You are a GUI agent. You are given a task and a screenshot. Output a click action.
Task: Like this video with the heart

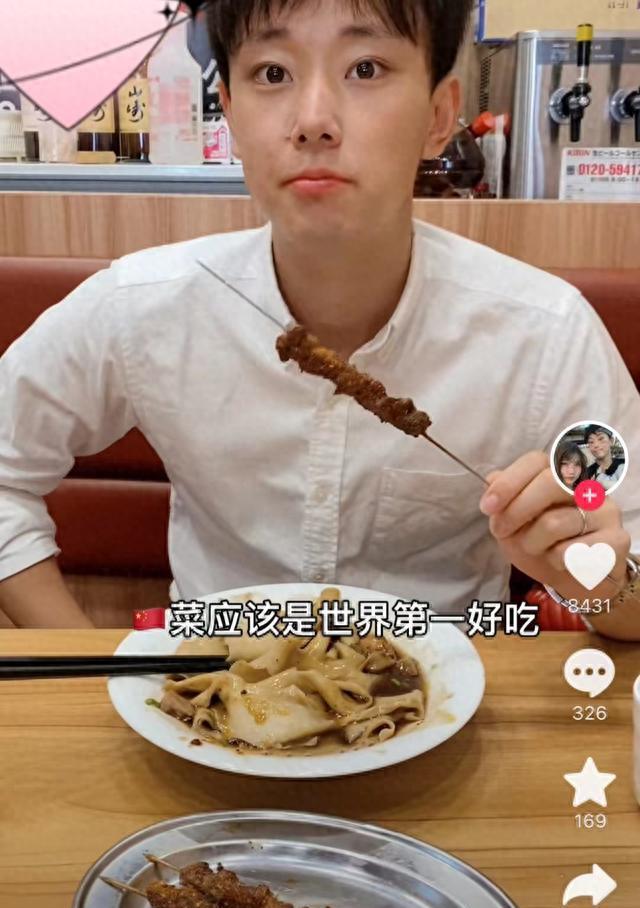click(590, 566)
